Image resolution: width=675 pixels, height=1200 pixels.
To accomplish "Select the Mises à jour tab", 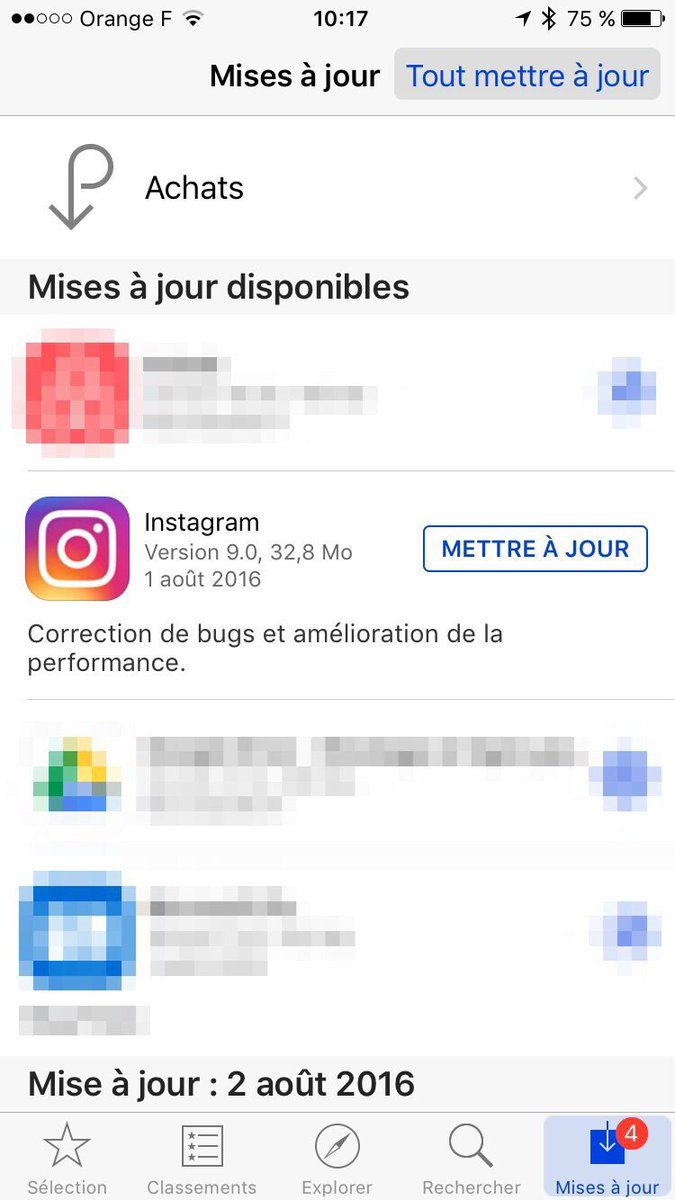I will (x=607, y=1158).
